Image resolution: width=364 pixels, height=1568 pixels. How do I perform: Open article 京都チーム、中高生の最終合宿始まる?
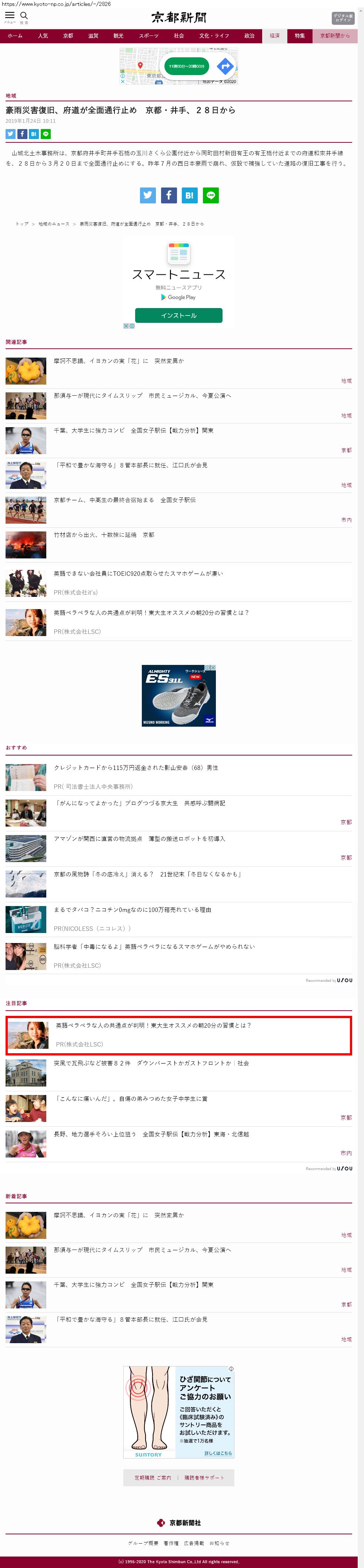pyautogui.click(x=124, y=500)
